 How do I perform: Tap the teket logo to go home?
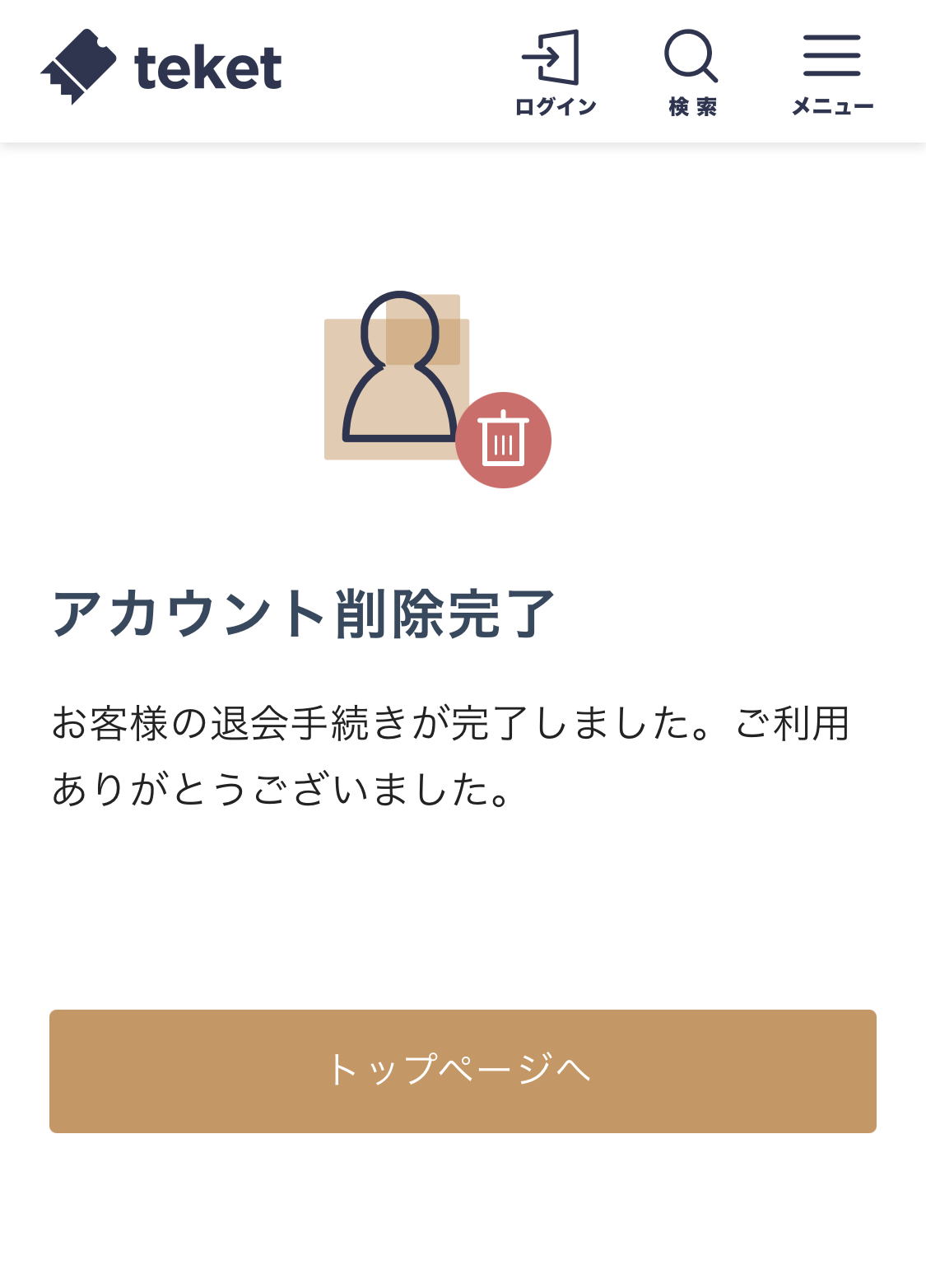(x=161, y=68)
